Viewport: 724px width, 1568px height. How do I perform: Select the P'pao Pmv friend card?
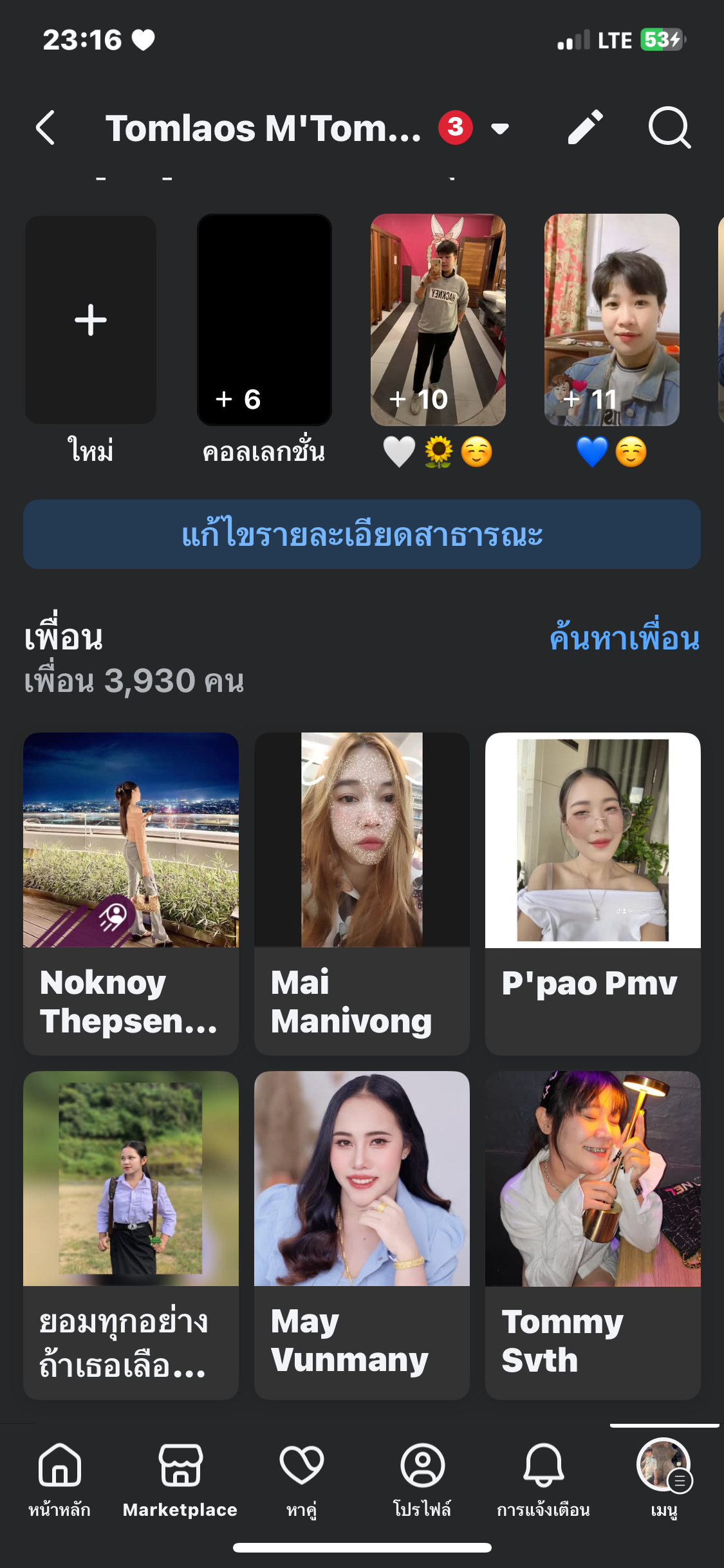tap(593, 893)
